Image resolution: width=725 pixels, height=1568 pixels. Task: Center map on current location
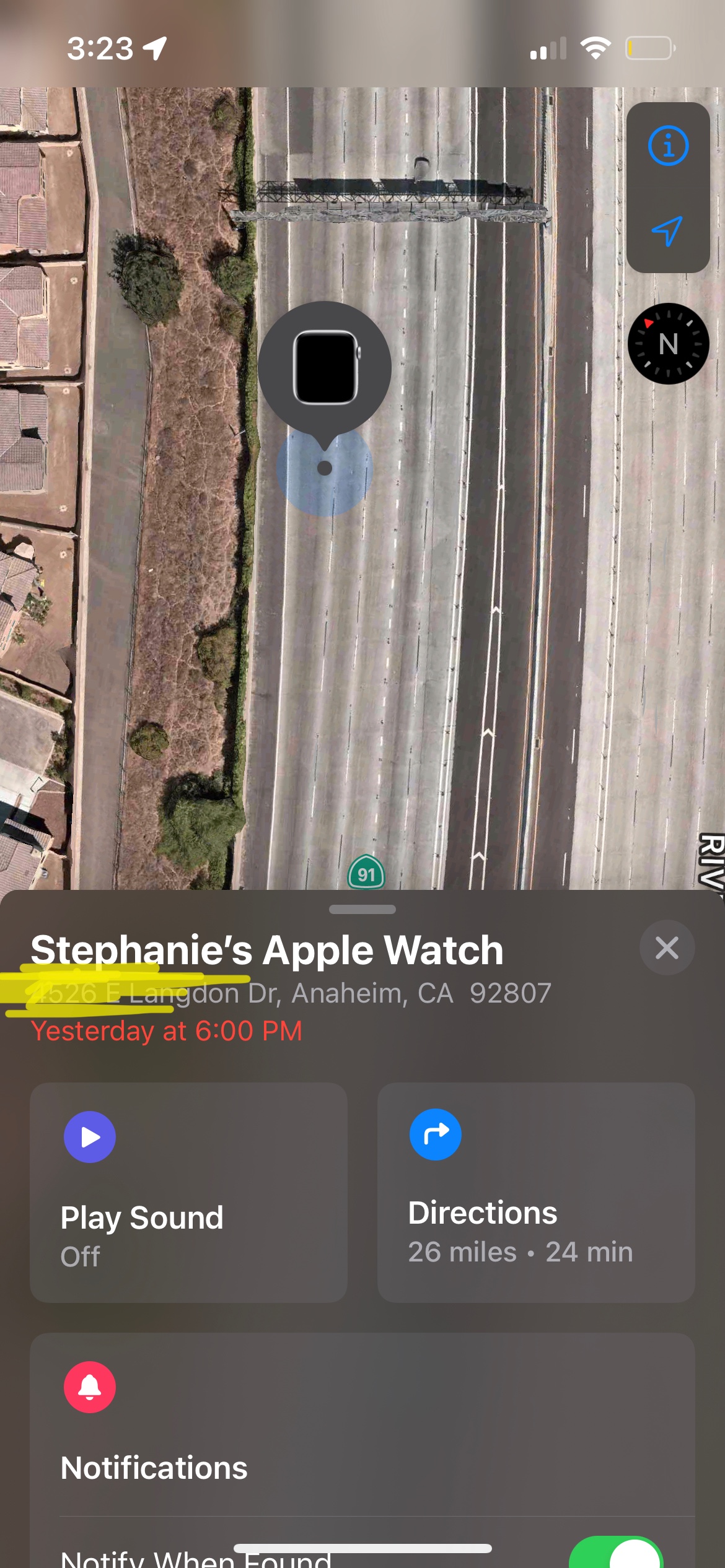pyautogui.click(x=667, y=231)
